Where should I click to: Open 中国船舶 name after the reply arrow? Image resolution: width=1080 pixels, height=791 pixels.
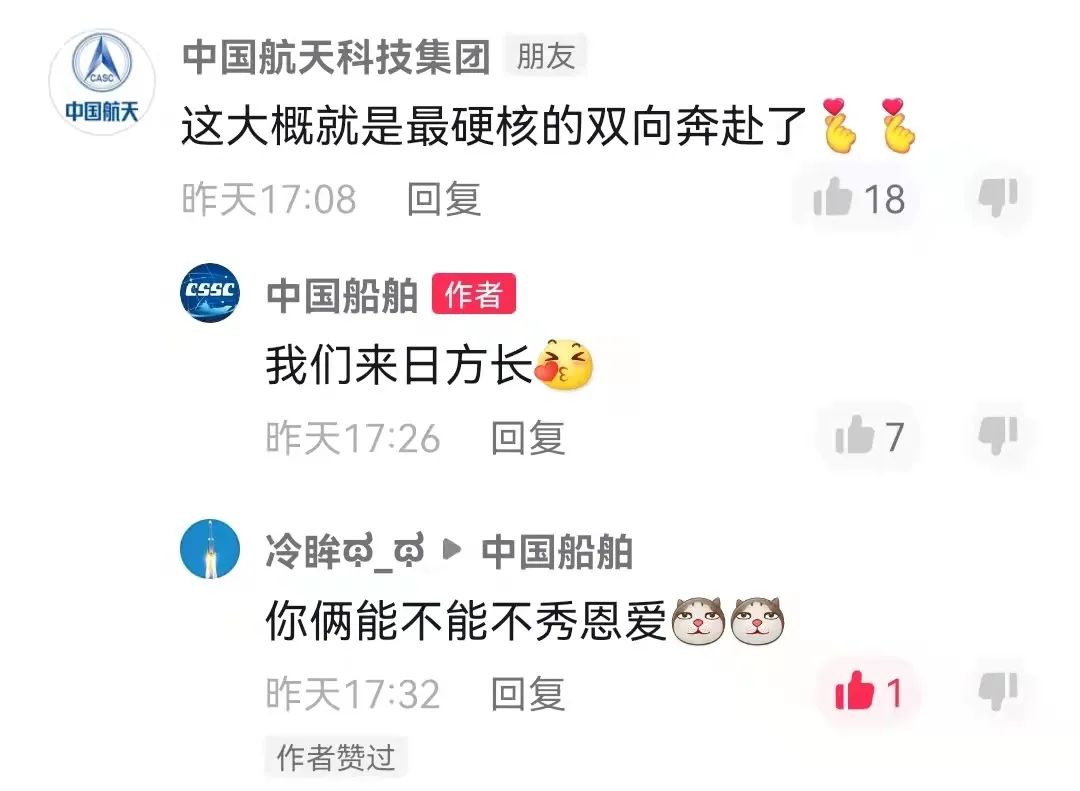(x=557, y=551)
